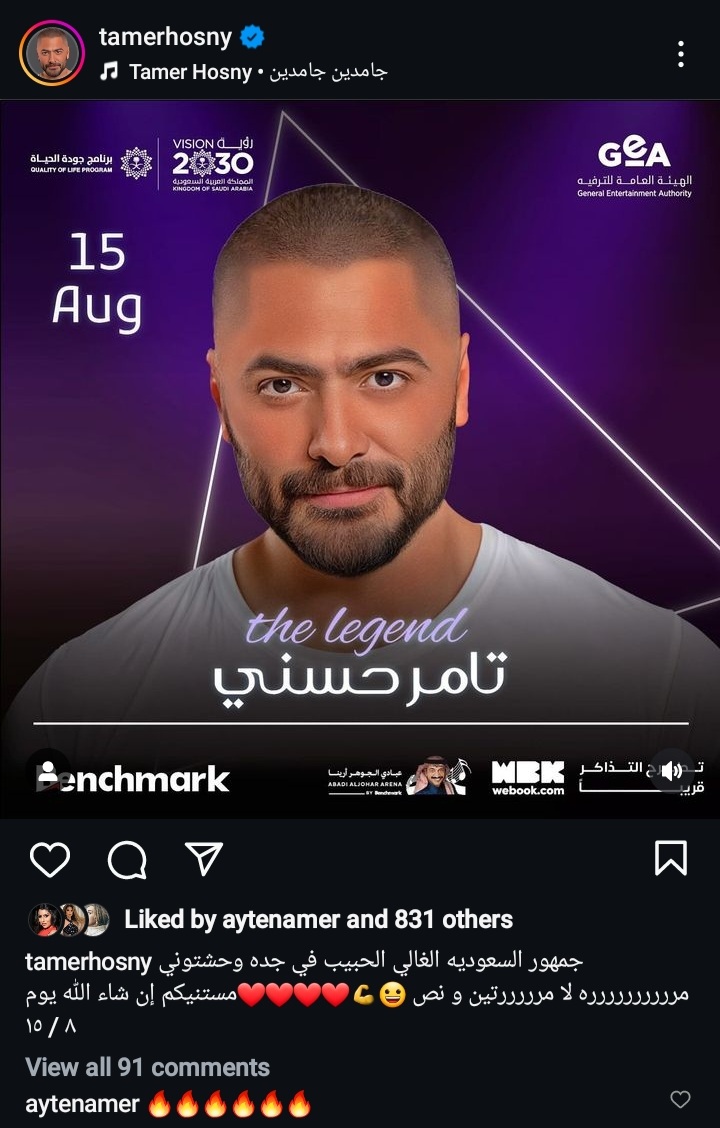720x1128 pixels.
Task: View all 91 comments
Action: [x=147, y=1066]
